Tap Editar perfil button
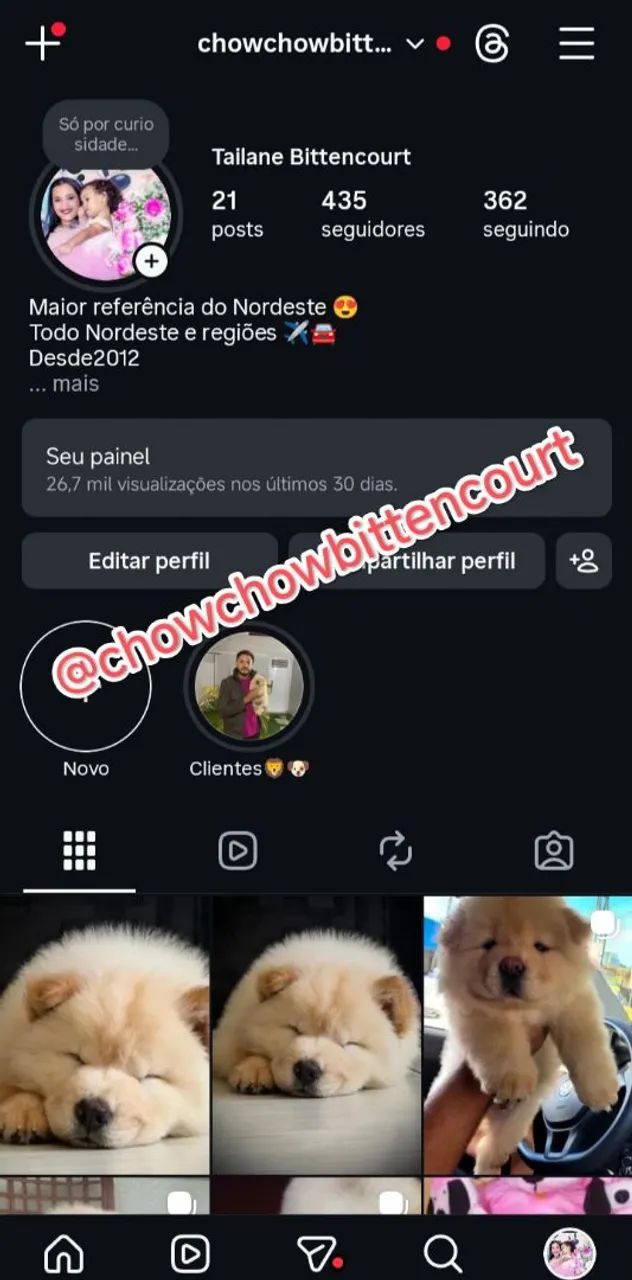 (149, 561)
